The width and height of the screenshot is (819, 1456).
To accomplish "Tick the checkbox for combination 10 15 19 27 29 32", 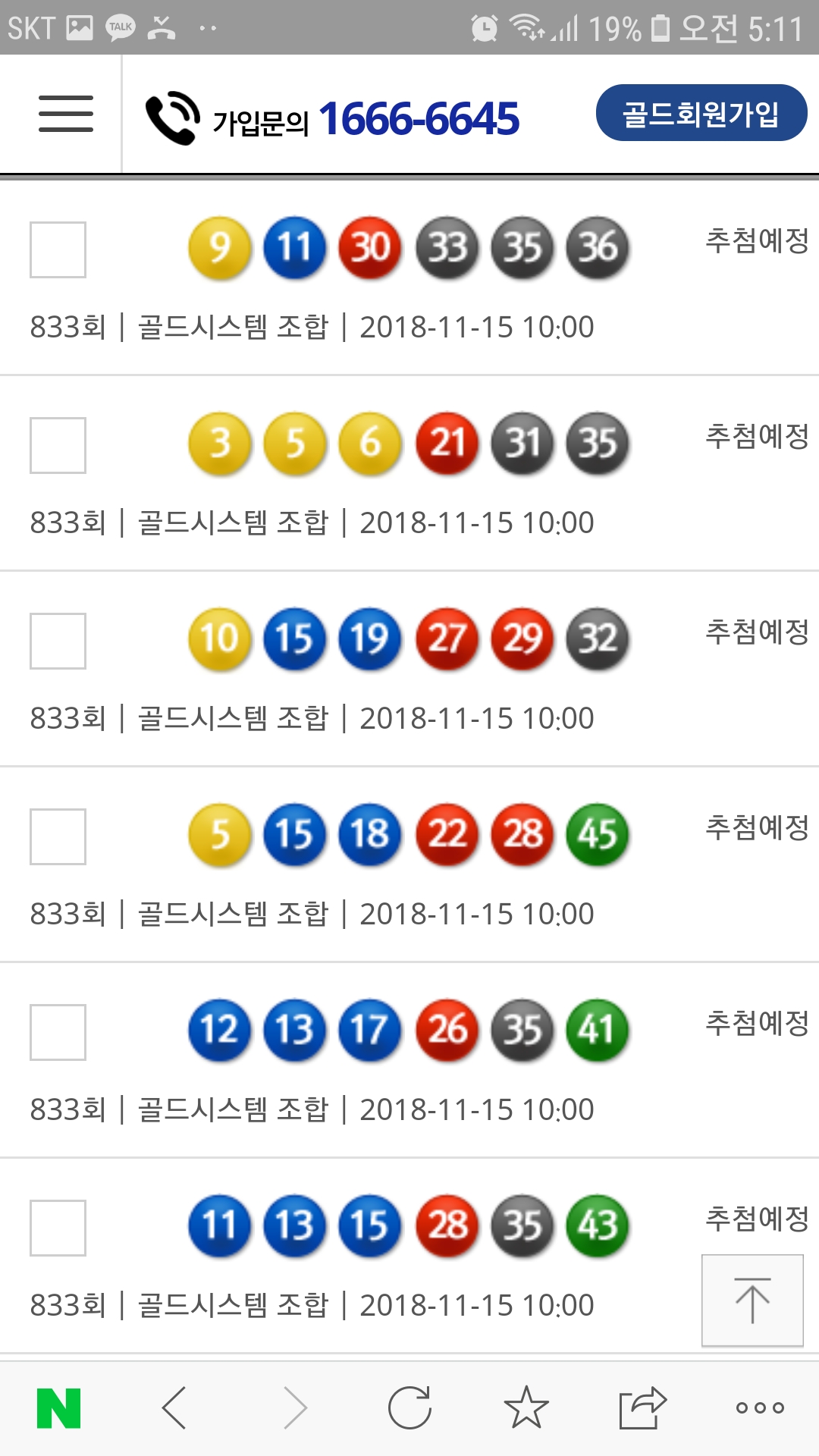I will pos(58,641).
